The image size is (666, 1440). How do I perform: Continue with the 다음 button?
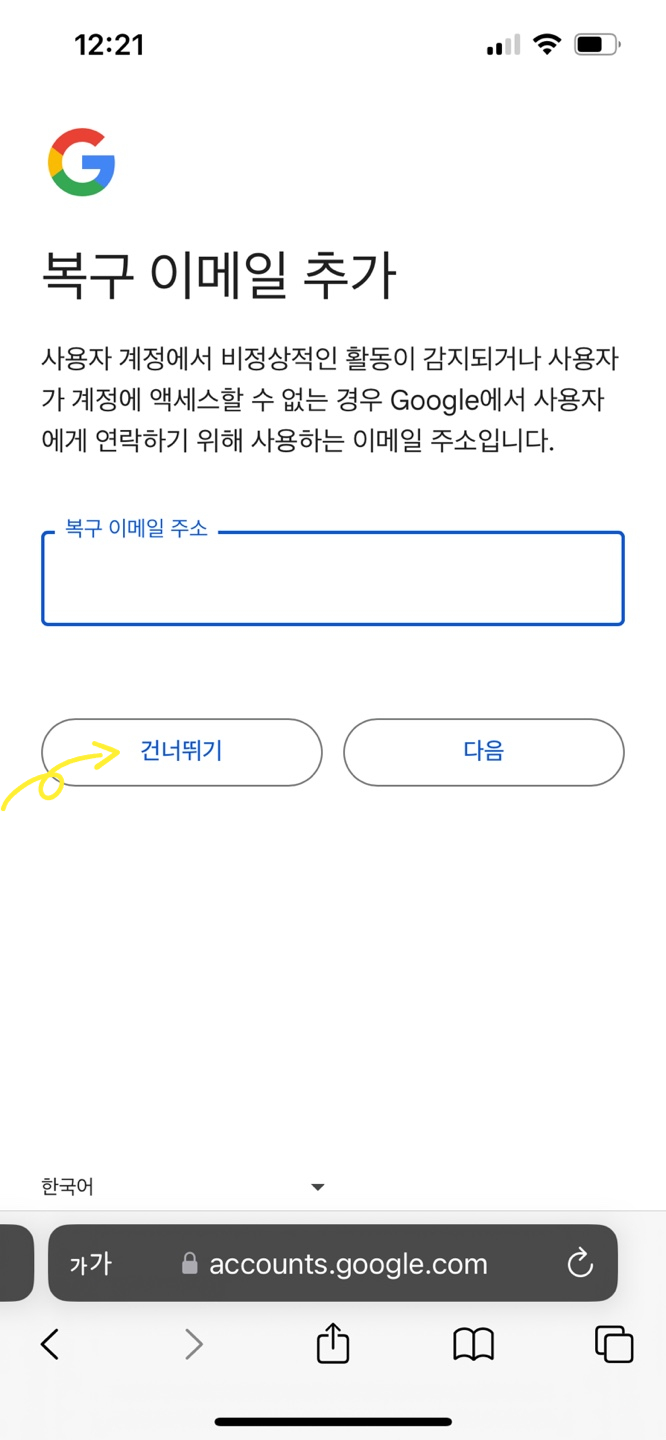pos(484,752)
